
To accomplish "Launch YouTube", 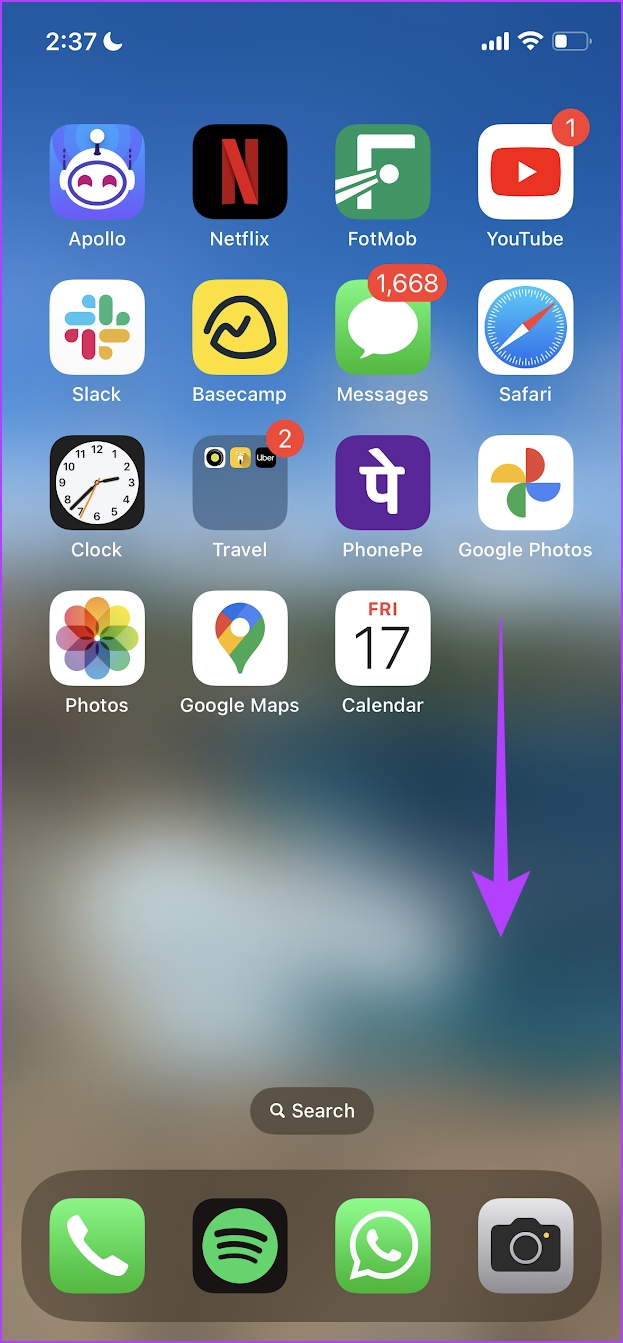I will coord(525,172).
